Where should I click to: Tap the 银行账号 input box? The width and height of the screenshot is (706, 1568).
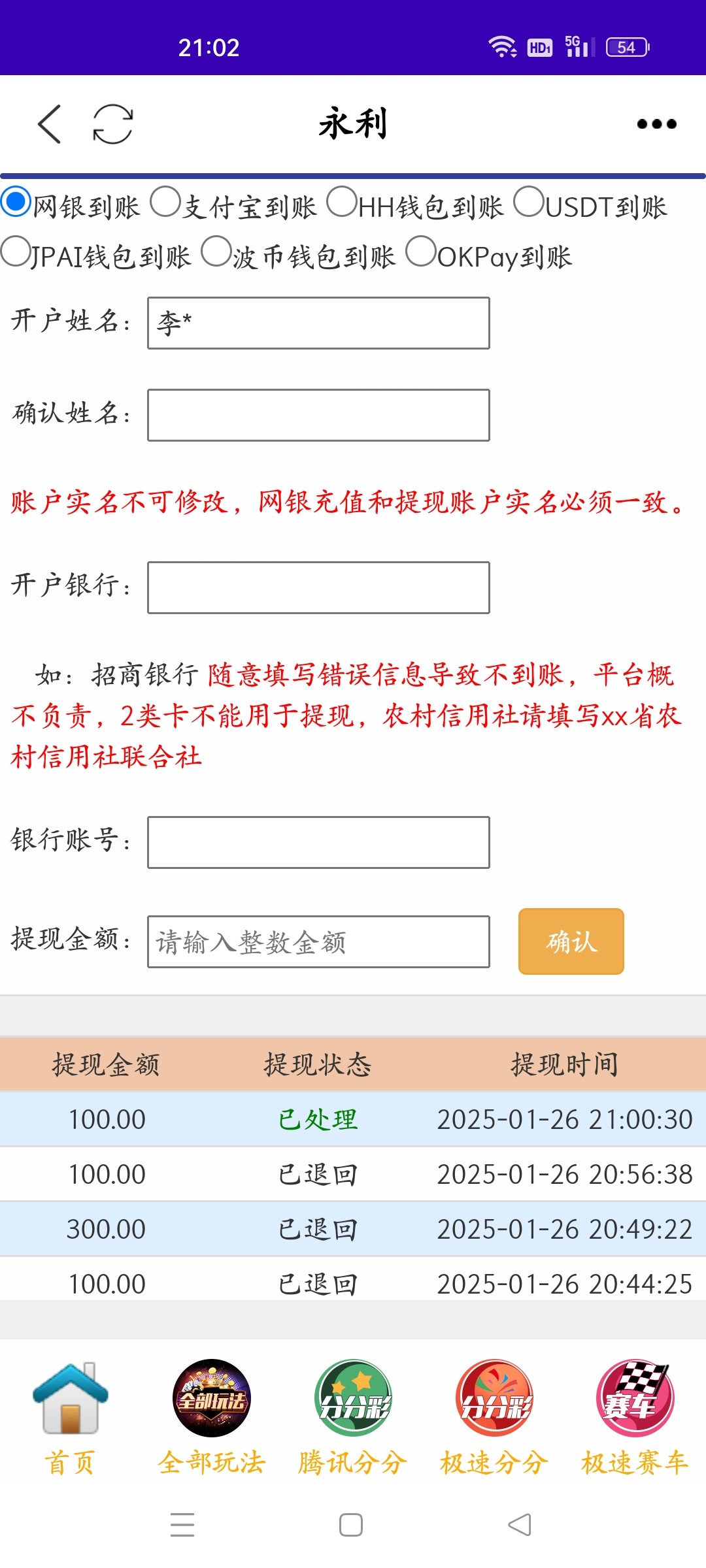click(x=318, y=842)
